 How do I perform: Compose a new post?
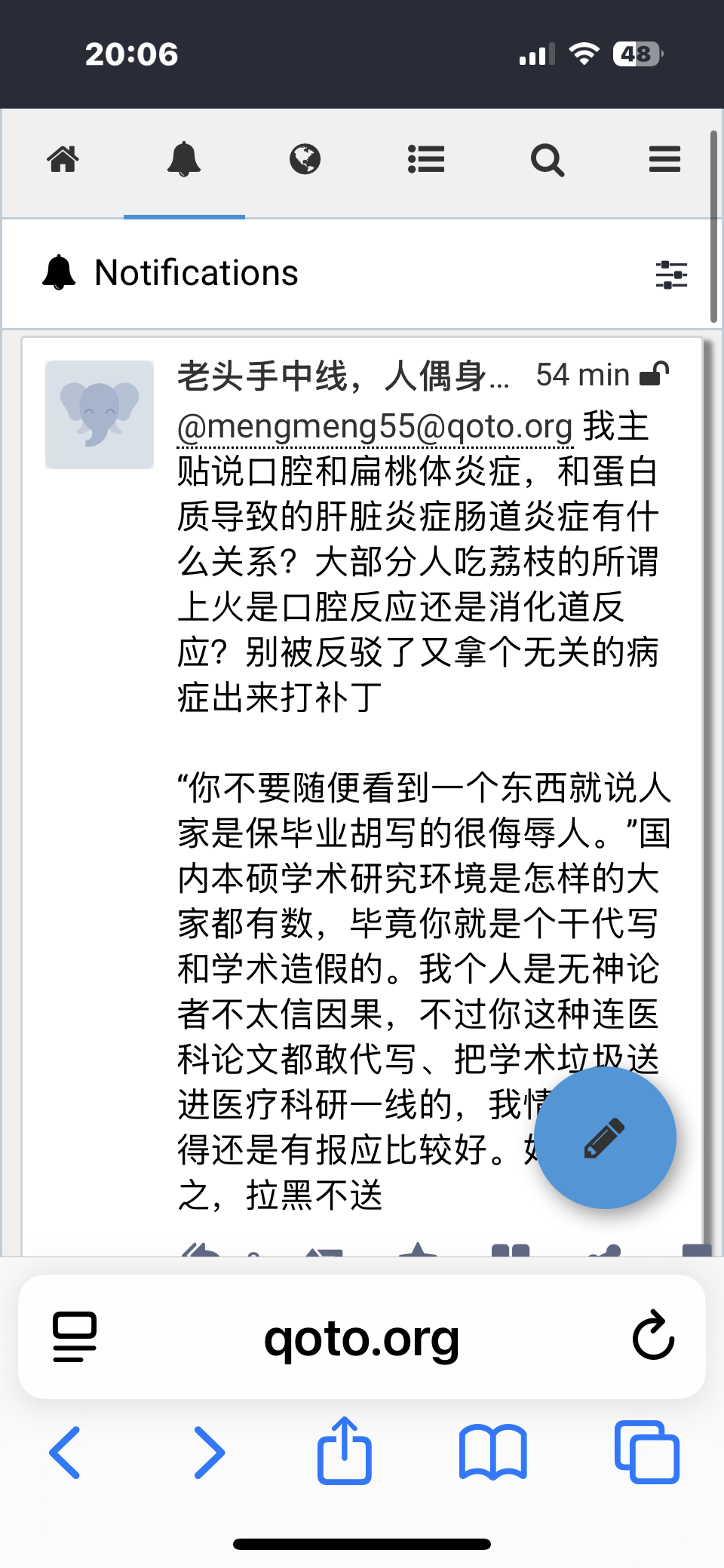coord(605,1137)
